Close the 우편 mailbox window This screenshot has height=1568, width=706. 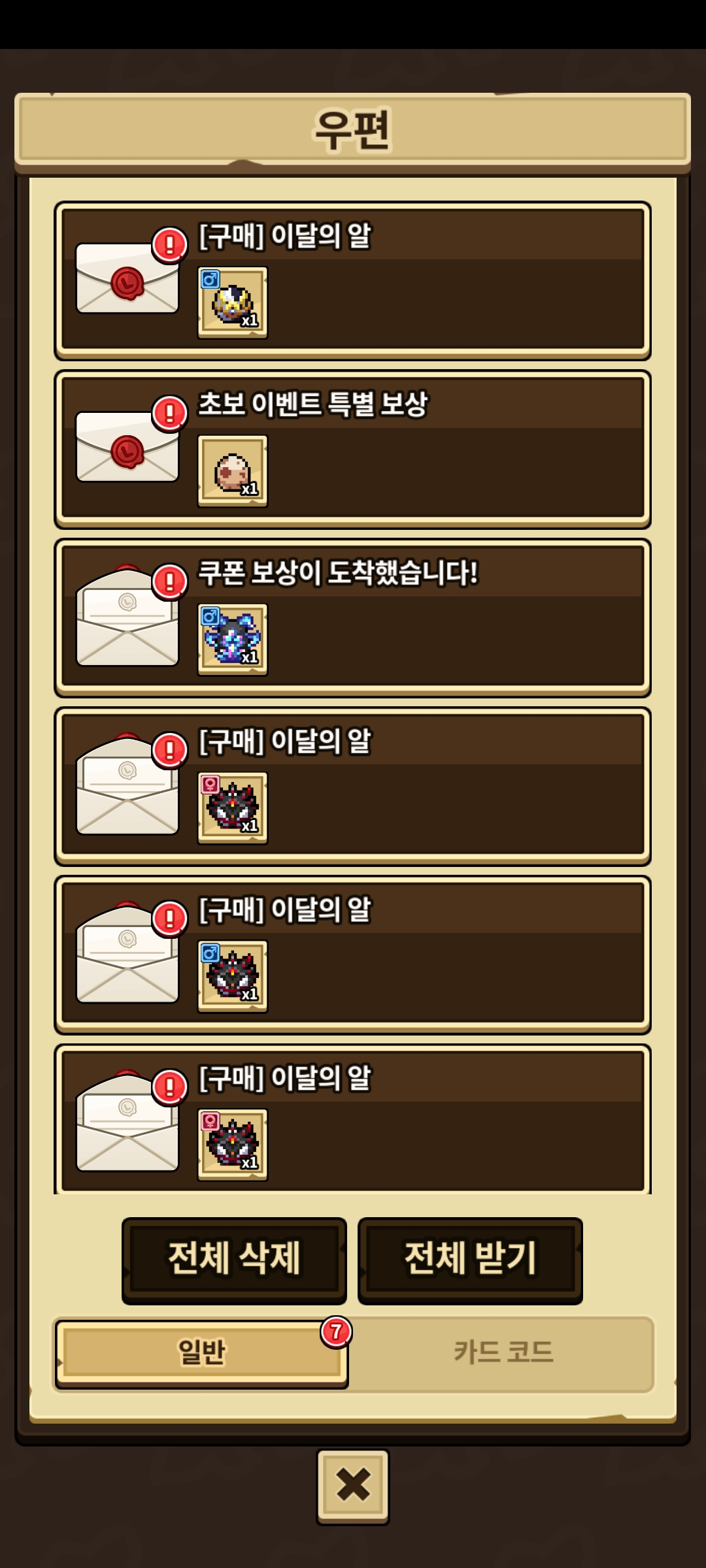point(353,1485)
